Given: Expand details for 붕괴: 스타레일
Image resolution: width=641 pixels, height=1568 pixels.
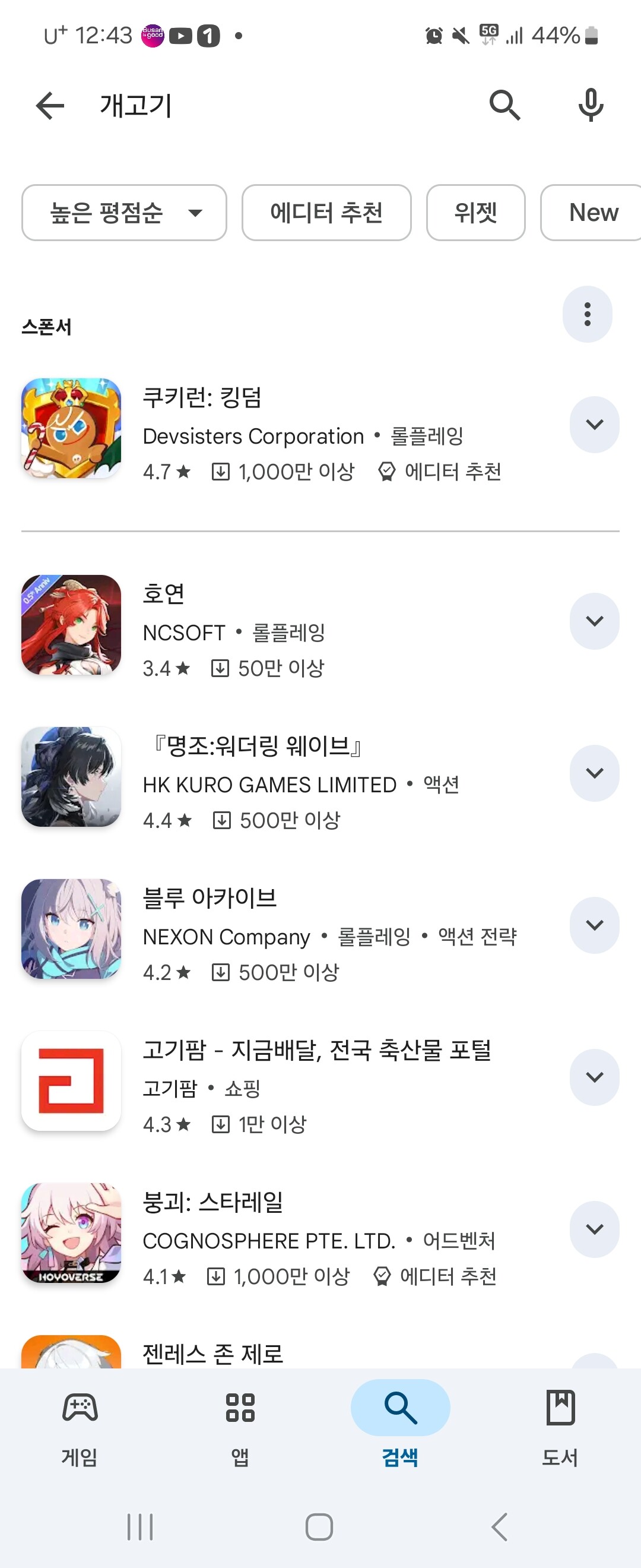Looking at the screenshot, I should [x=594, y=1229].
